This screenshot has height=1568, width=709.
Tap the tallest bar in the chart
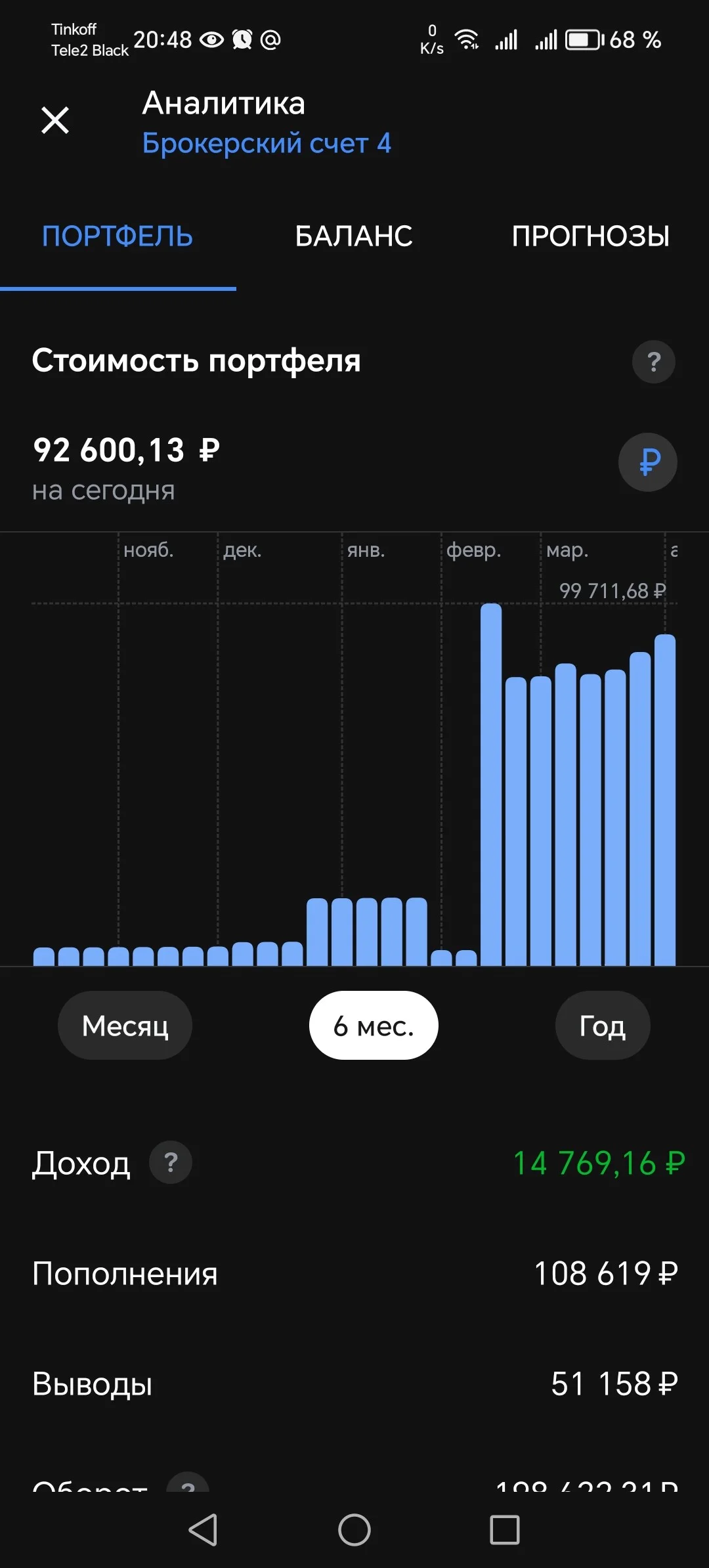pos(491,784)
